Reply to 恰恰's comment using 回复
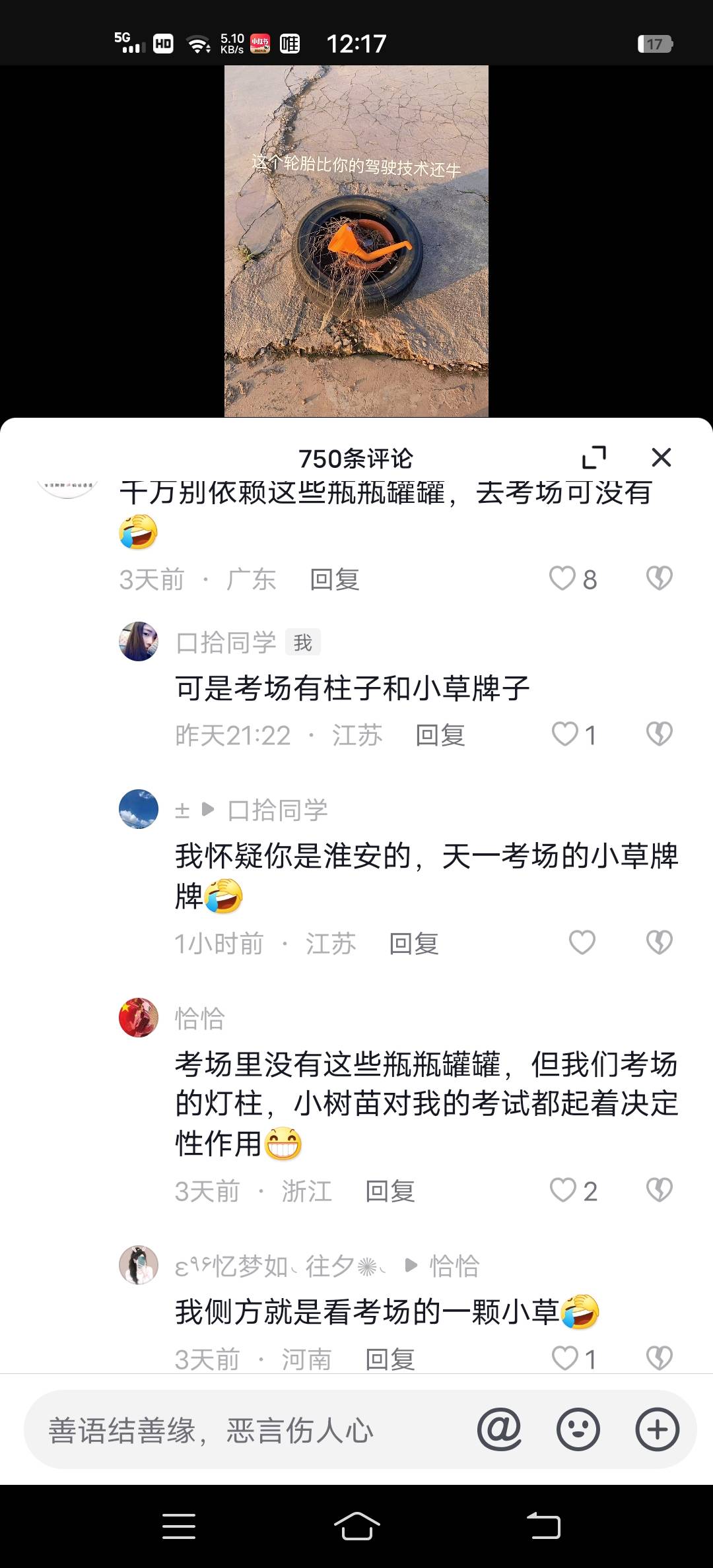The height and width of the screenshot is (1568, 713). coord(390,1190)
